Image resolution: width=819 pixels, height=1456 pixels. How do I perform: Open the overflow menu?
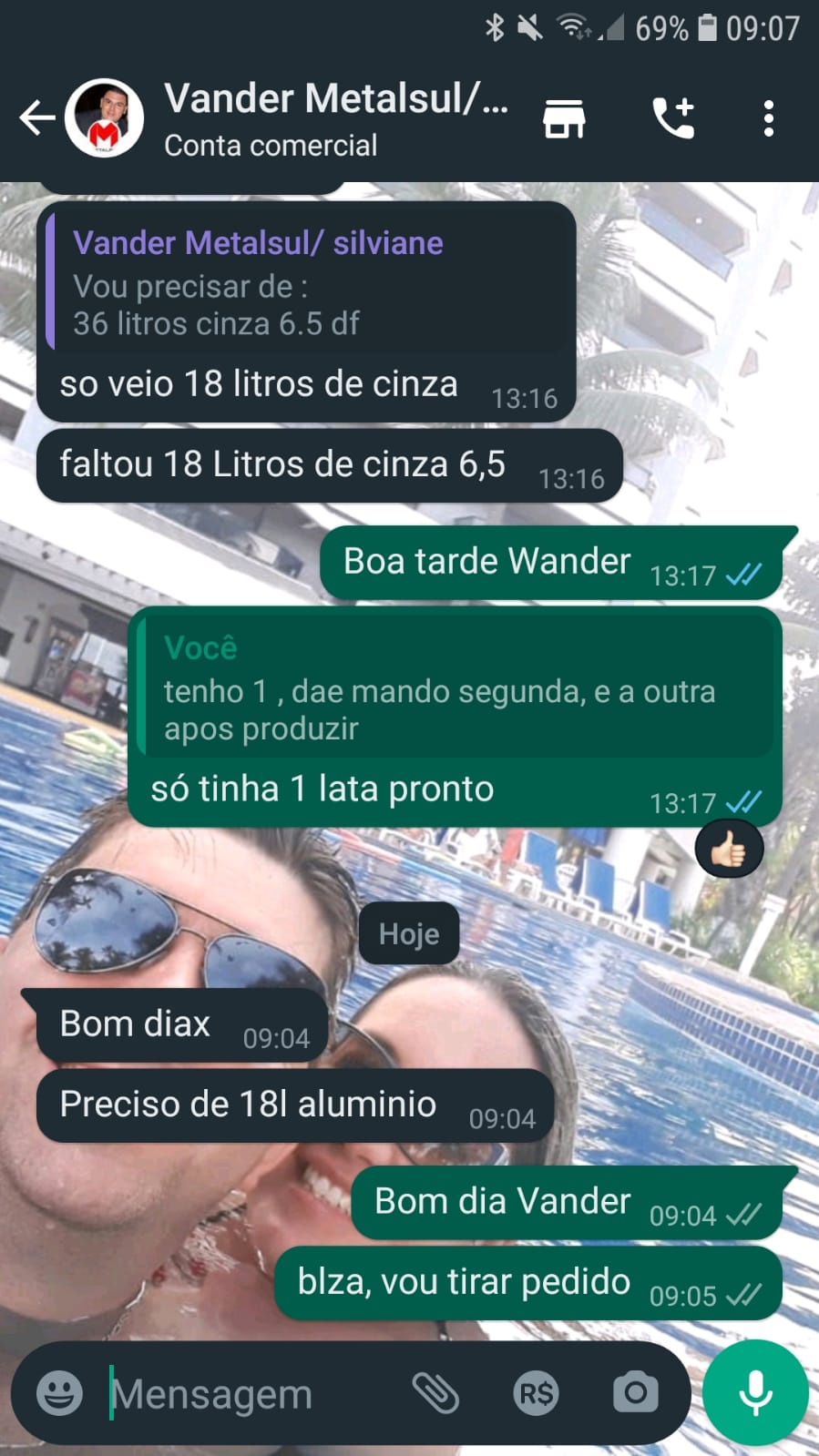tap(769, 118)
